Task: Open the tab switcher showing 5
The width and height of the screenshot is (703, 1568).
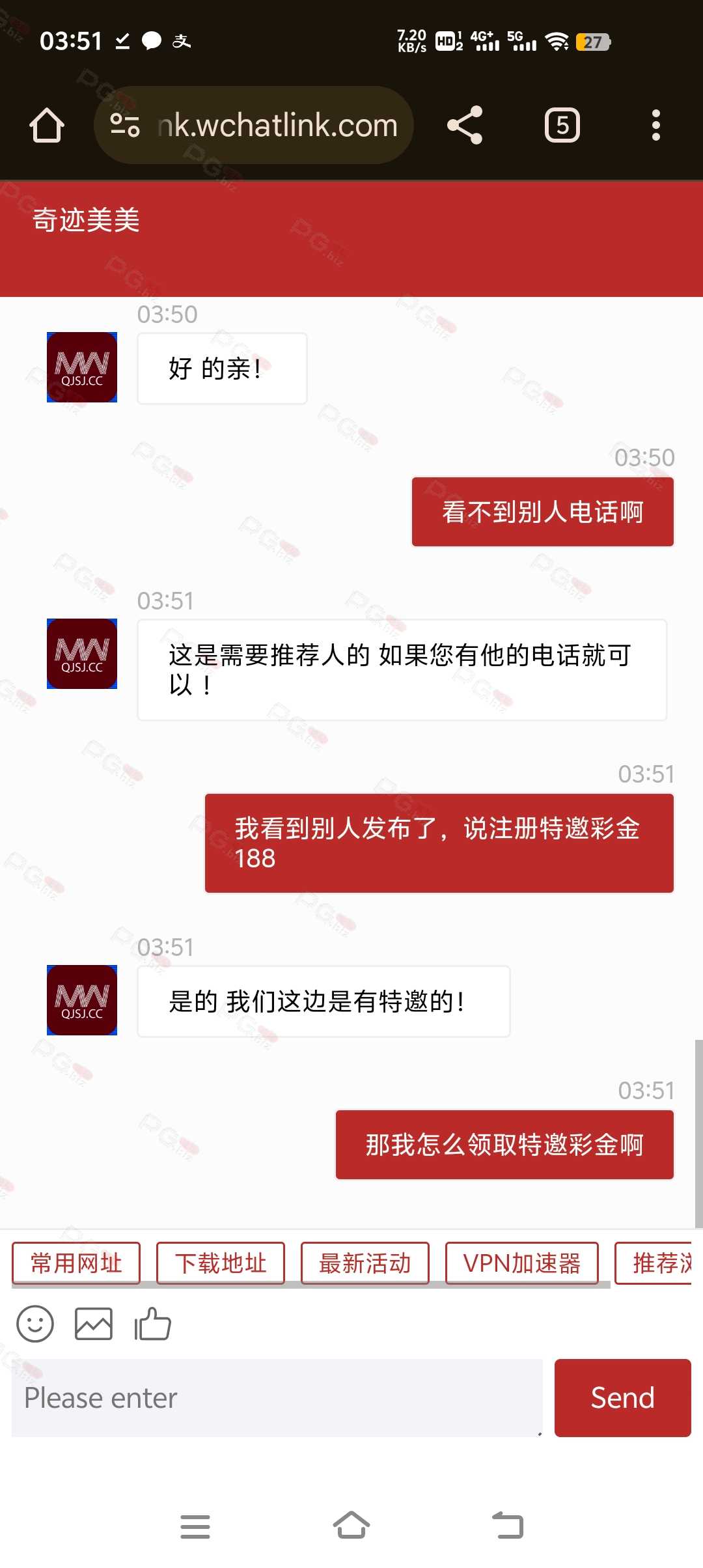Action: [562, 125]
